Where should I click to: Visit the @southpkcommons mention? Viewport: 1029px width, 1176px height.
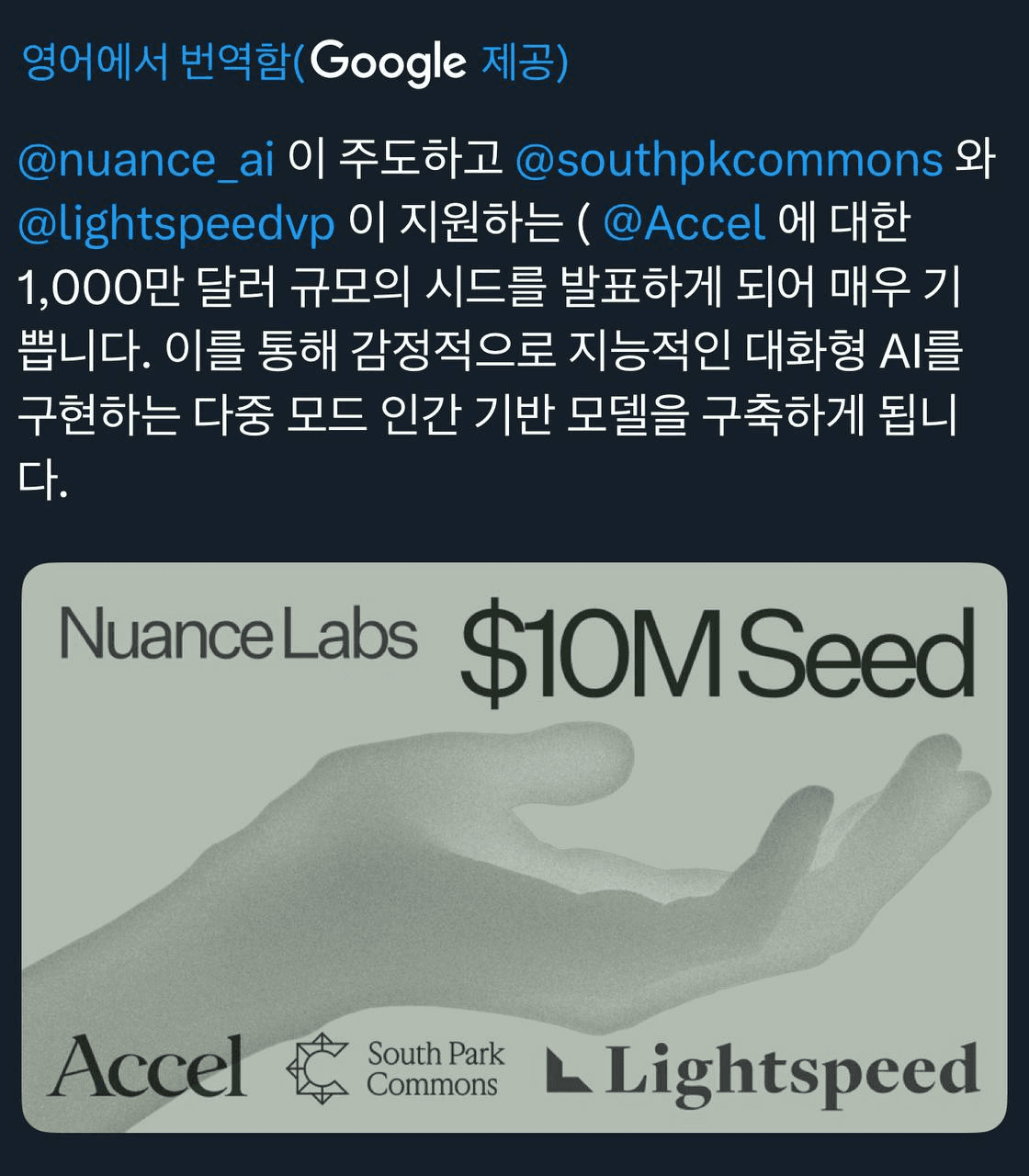tap(729, 160)
